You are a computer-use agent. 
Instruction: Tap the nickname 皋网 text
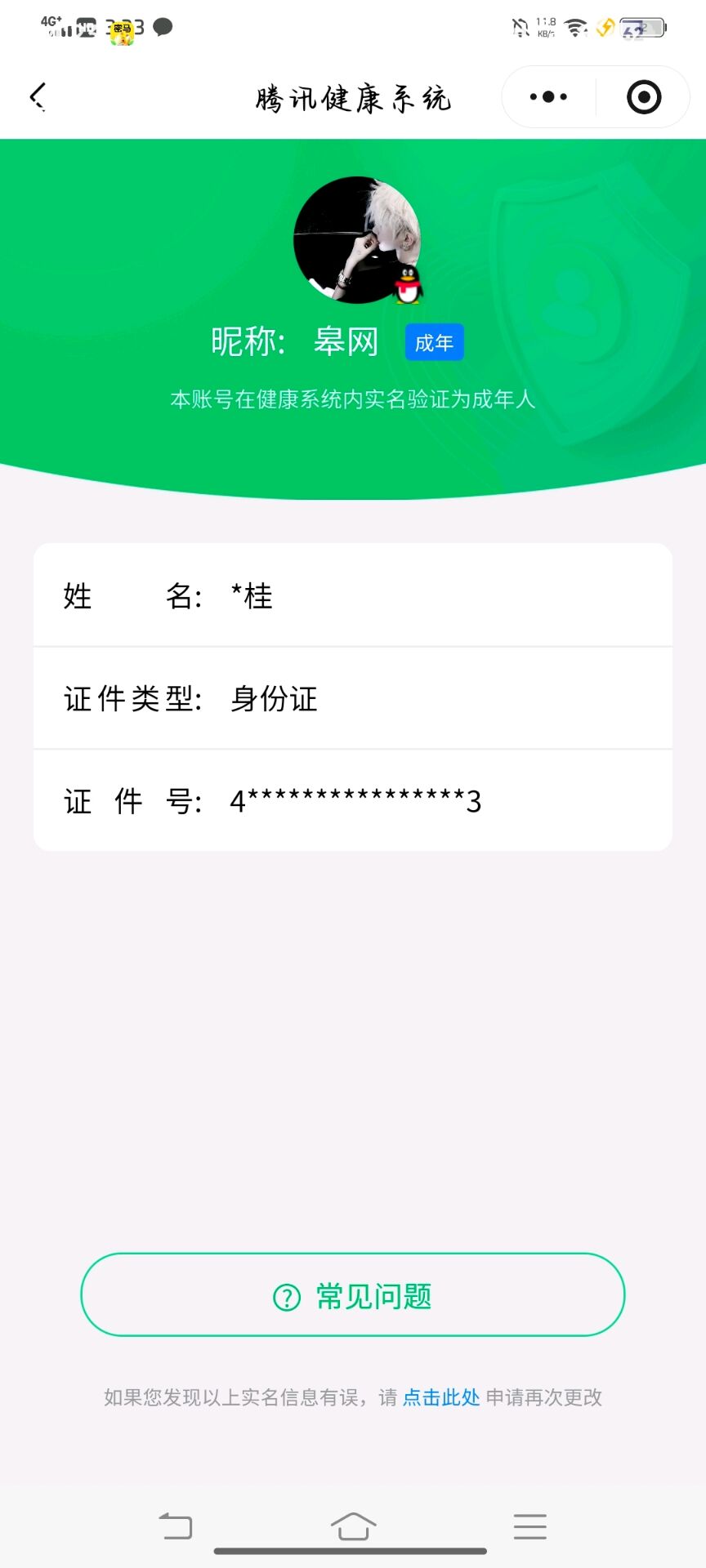tap(346, 341)
